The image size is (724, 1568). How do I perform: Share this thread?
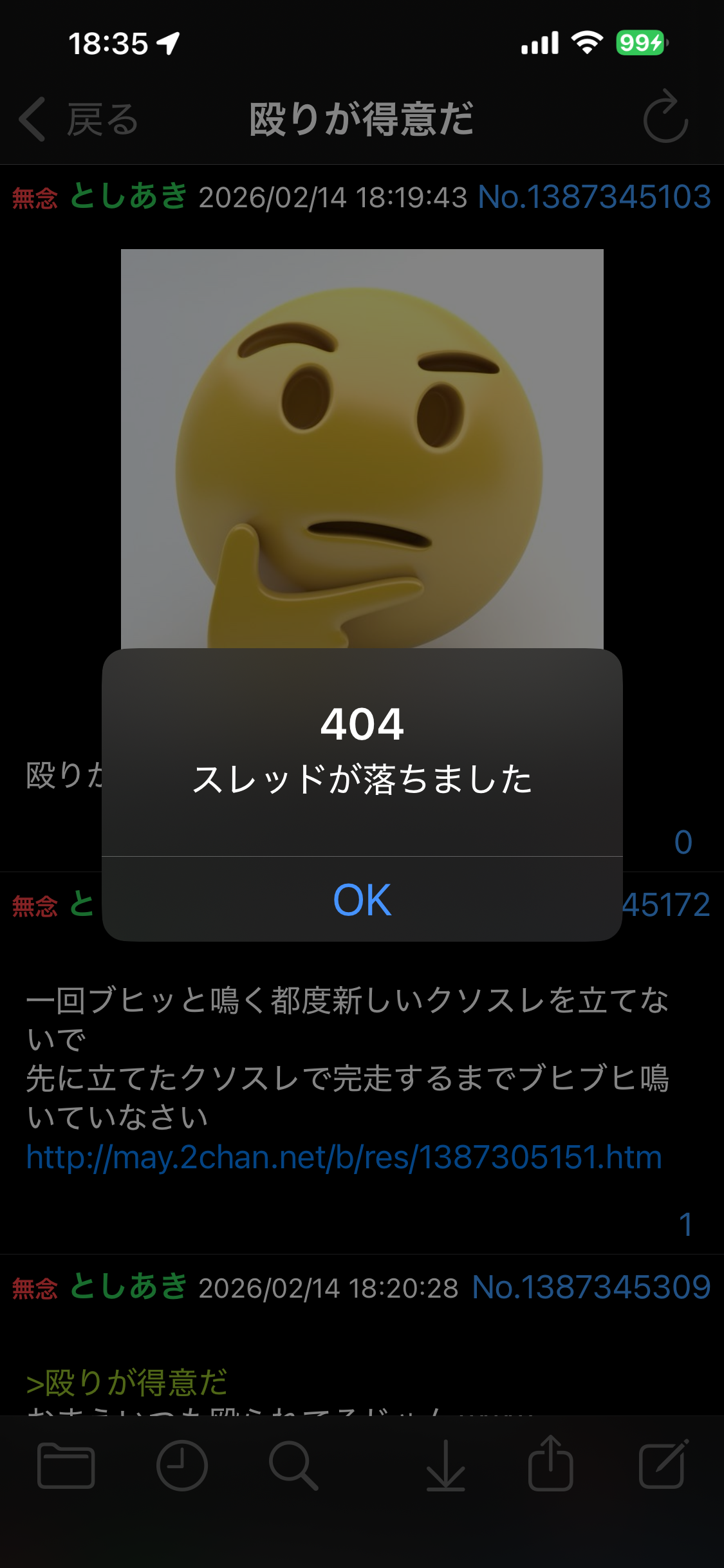click(550, 1464)
